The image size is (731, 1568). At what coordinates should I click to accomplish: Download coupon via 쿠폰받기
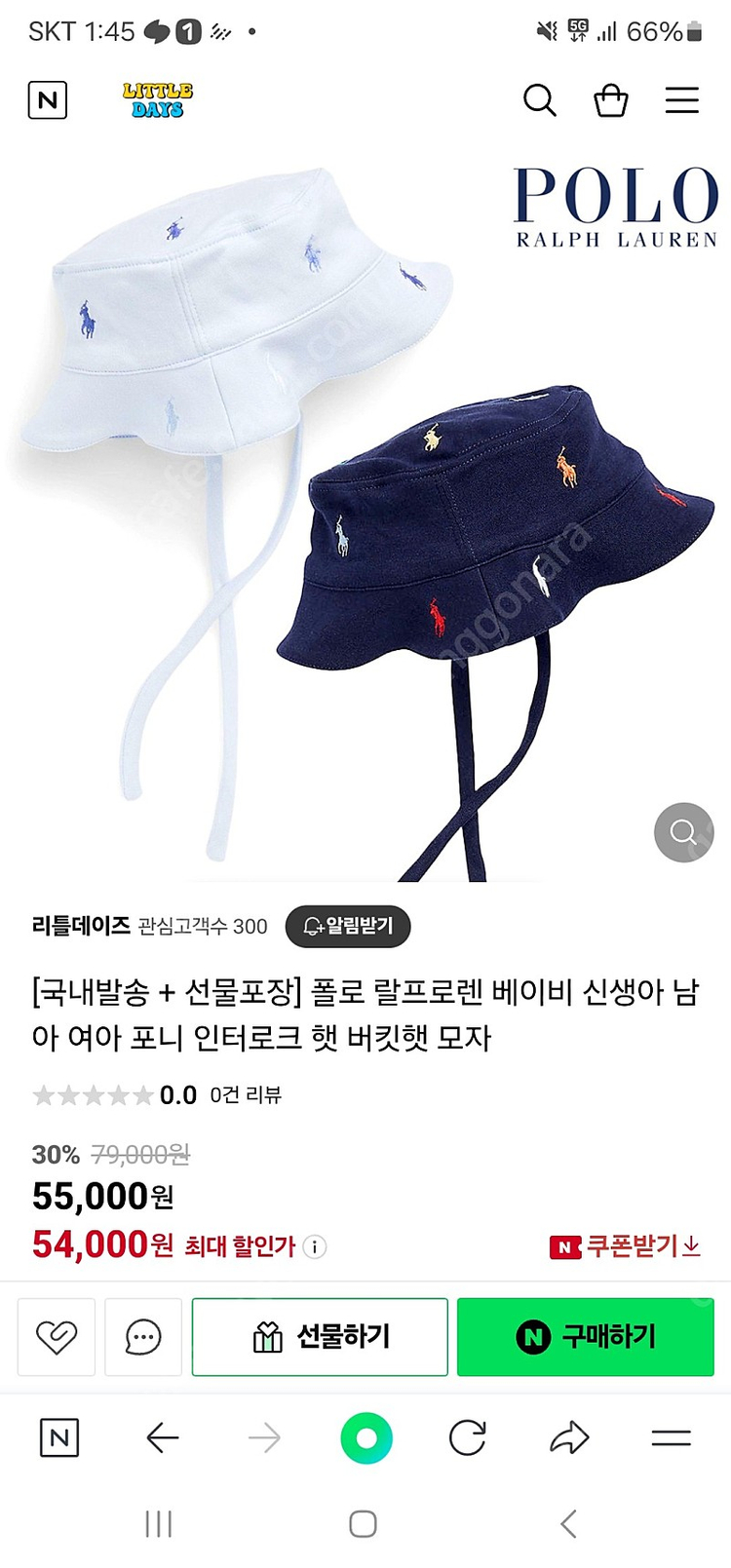[x=626, y=1246]
